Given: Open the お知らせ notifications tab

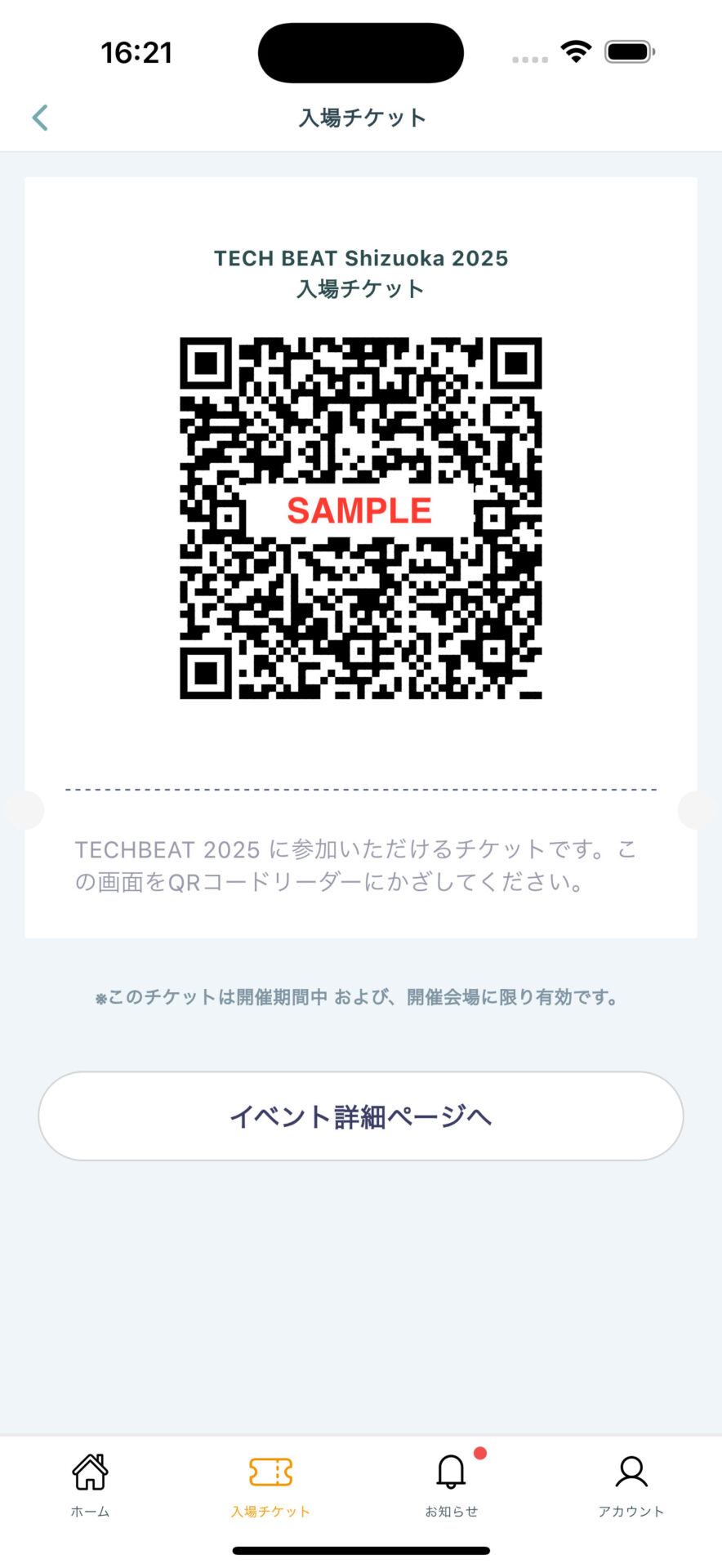Looking at the screenshot, I should tap(451, 1486).
